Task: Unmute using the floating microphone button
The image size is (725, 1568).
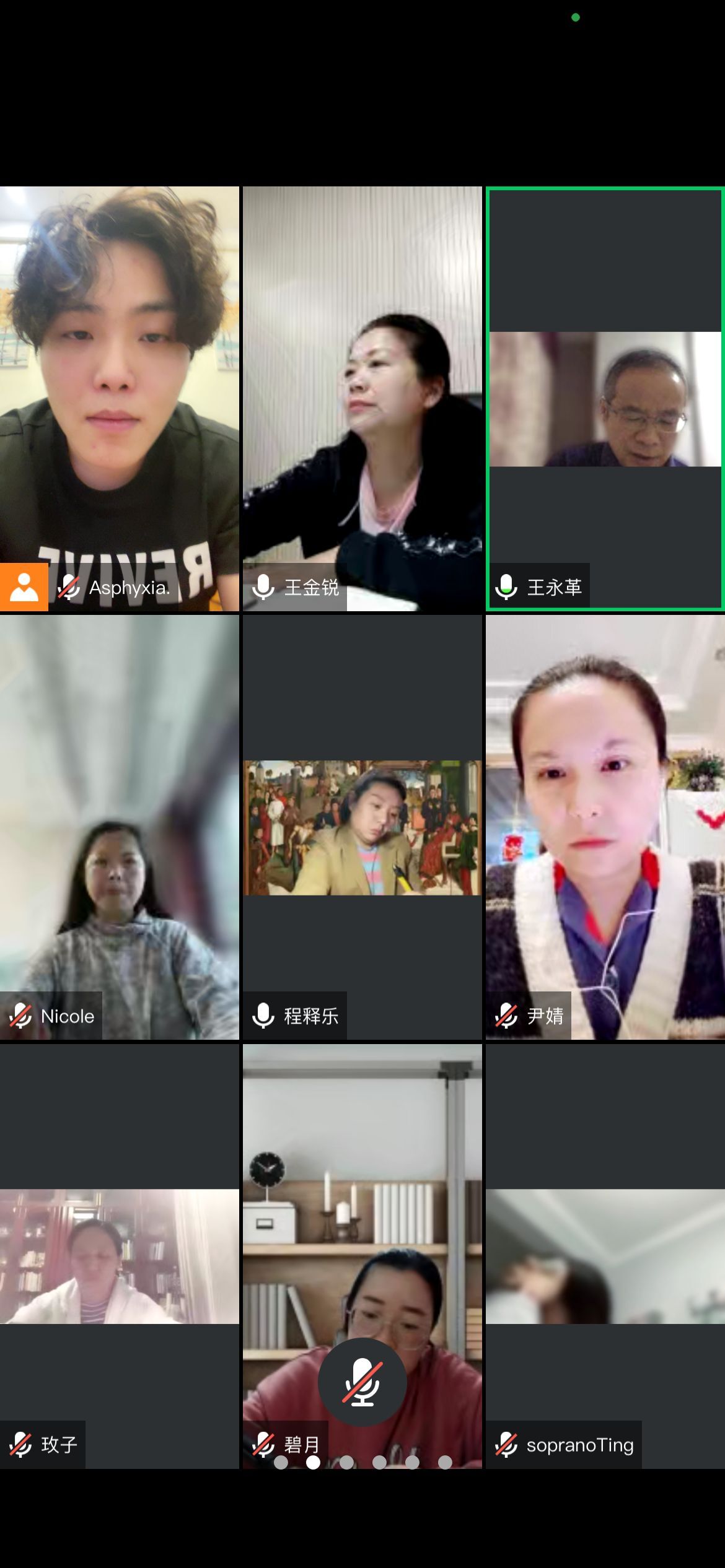Action: [362, 1382]
